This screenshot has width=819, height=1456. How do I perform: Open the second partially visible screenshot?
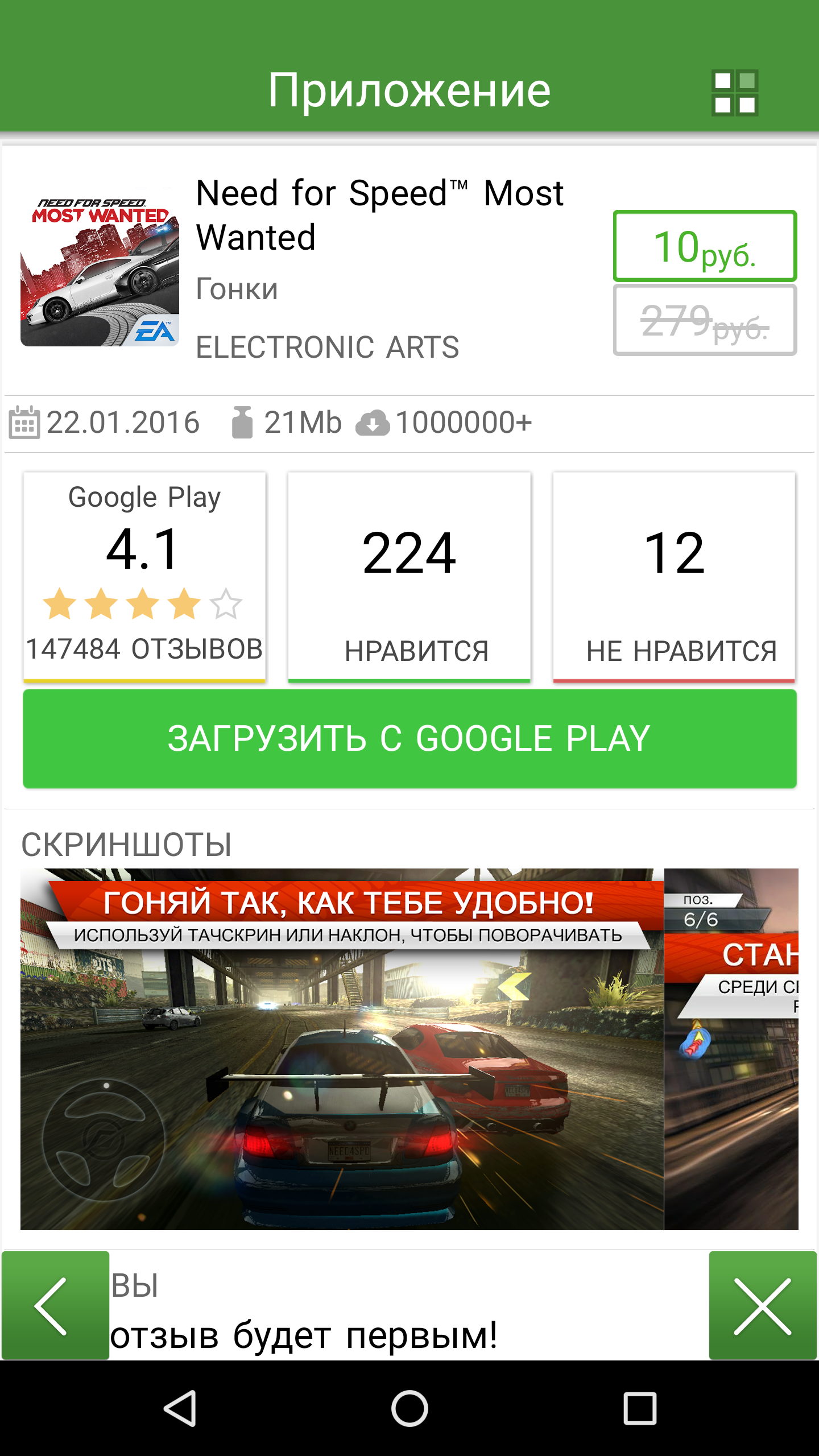click(731, 1049)
